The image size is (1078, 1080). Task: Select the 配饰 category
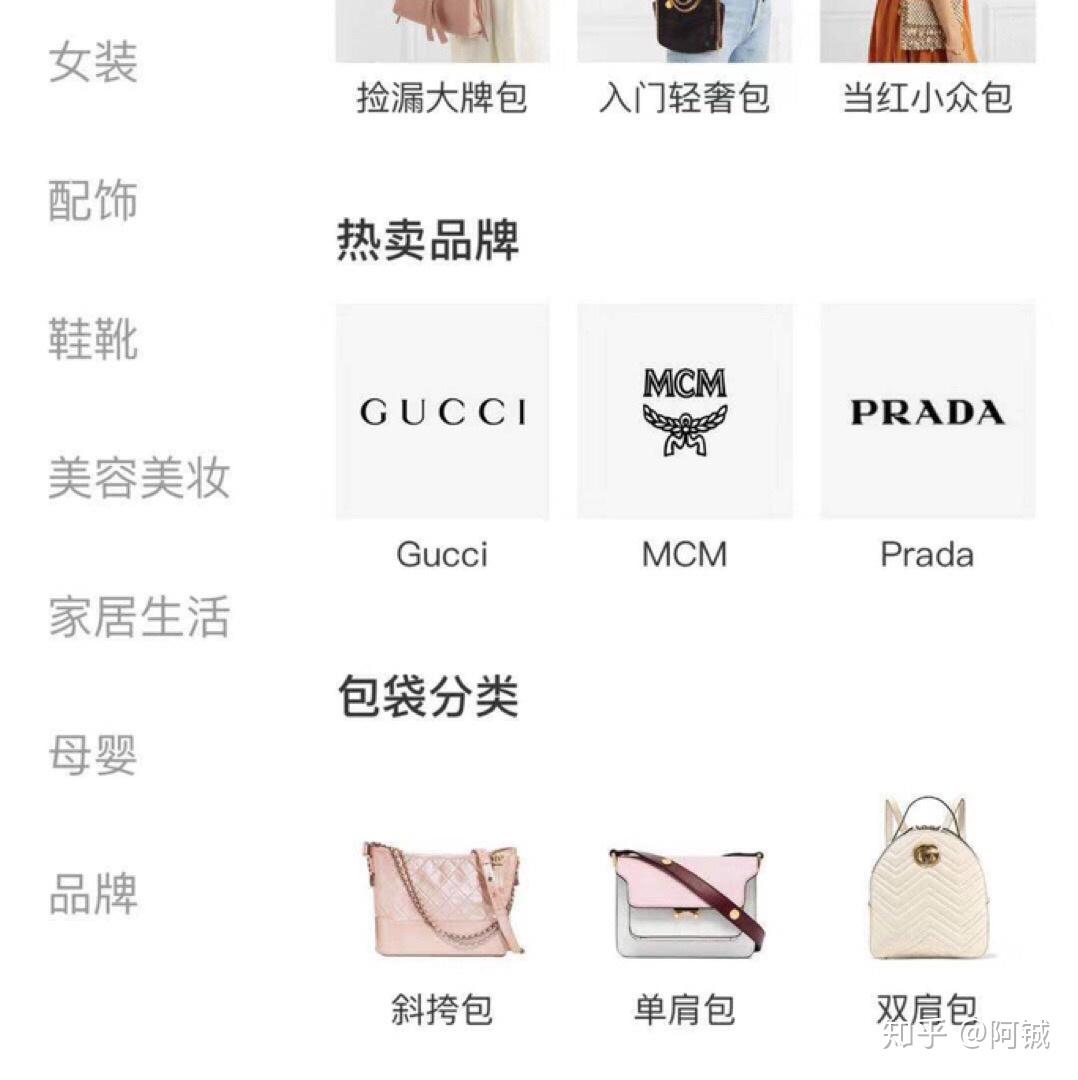(93, 201)
